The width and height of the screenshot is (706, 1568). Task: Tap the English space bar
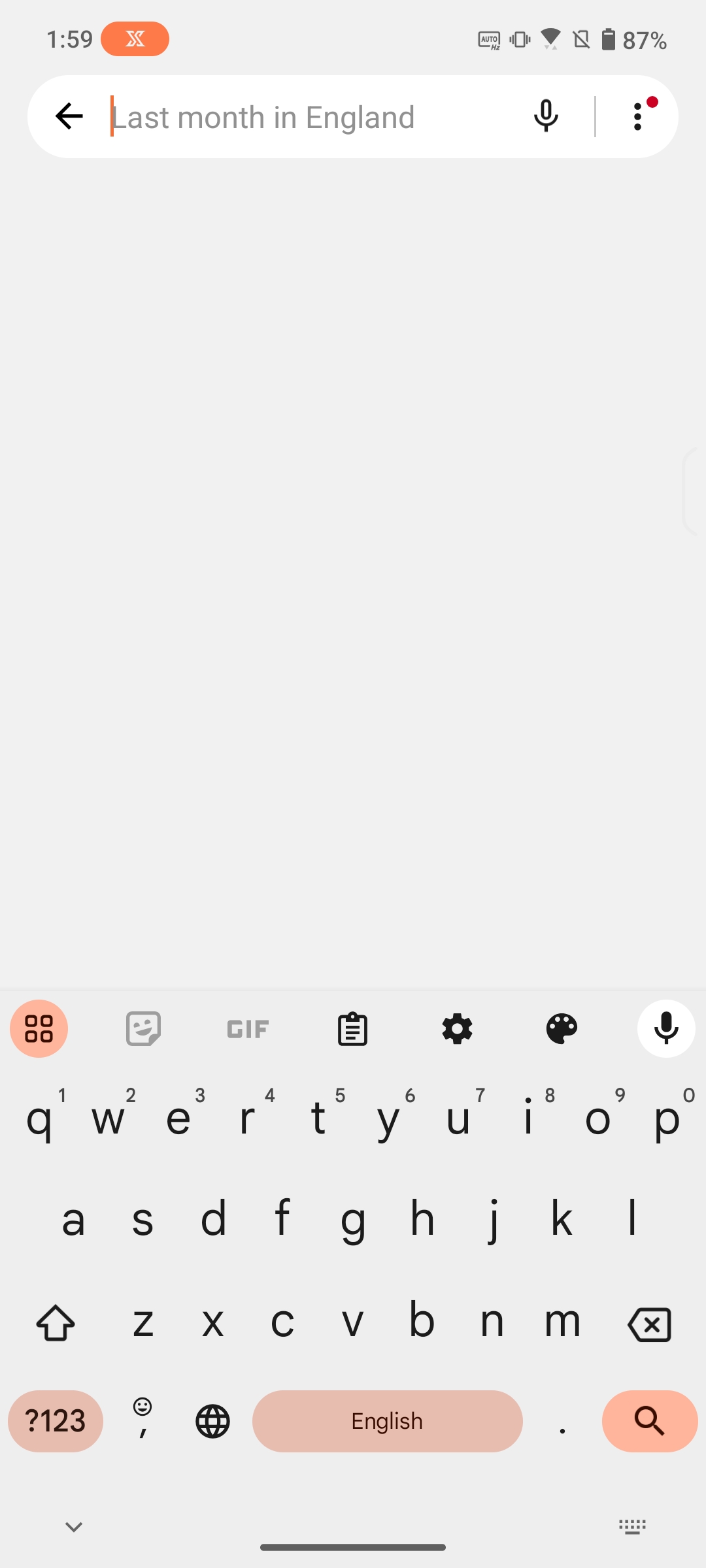[x=387, y=1421]
